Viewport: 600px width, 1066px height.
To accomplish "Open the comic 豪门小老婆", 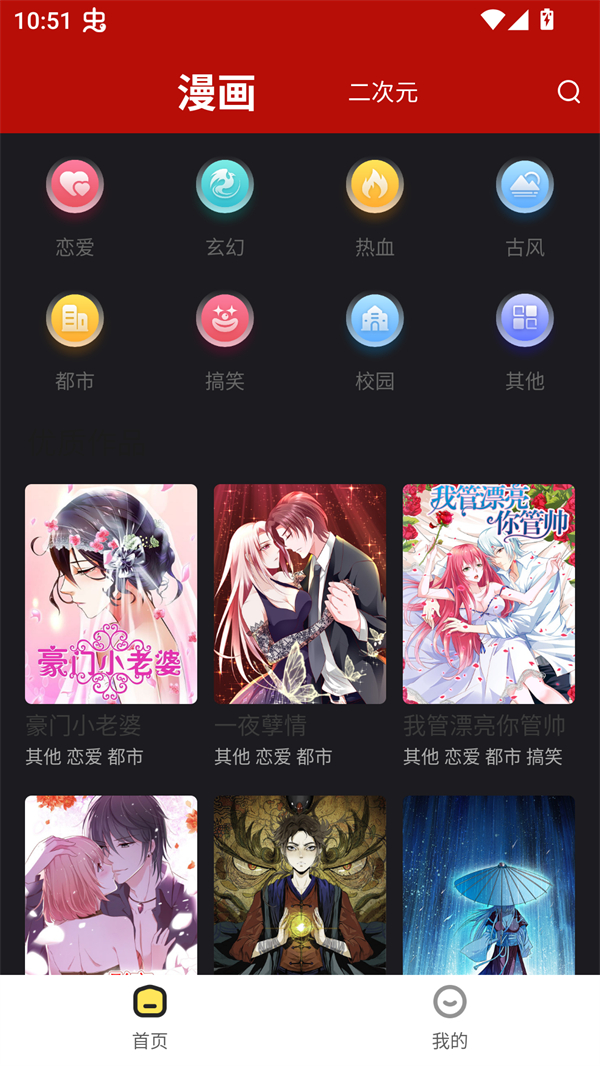I will pos(111,594).
